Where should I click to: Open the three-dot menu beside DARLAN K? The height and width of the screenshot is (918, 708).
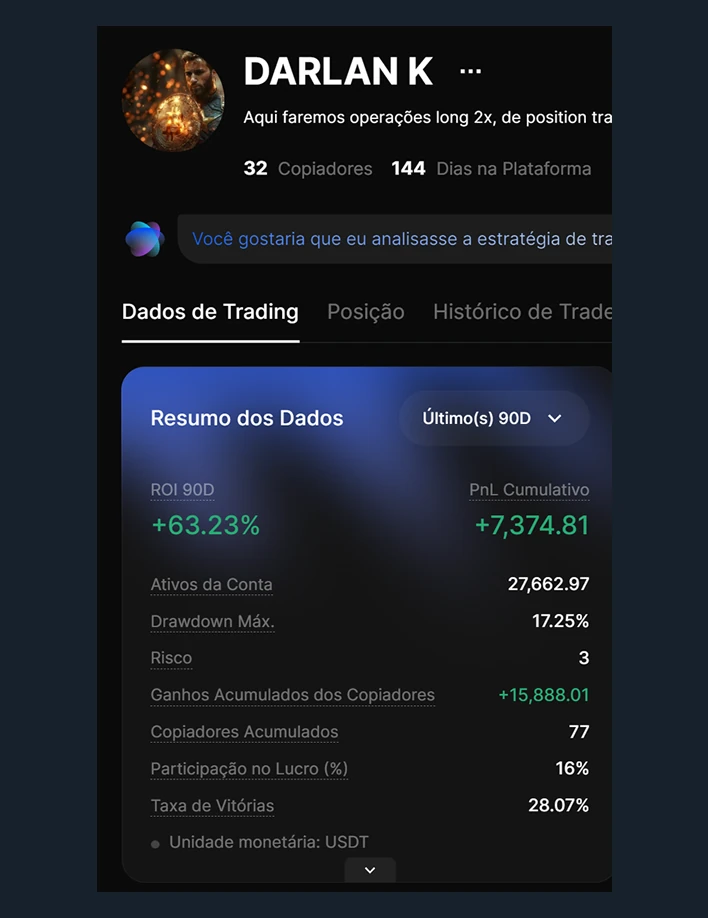coord(470,72)
